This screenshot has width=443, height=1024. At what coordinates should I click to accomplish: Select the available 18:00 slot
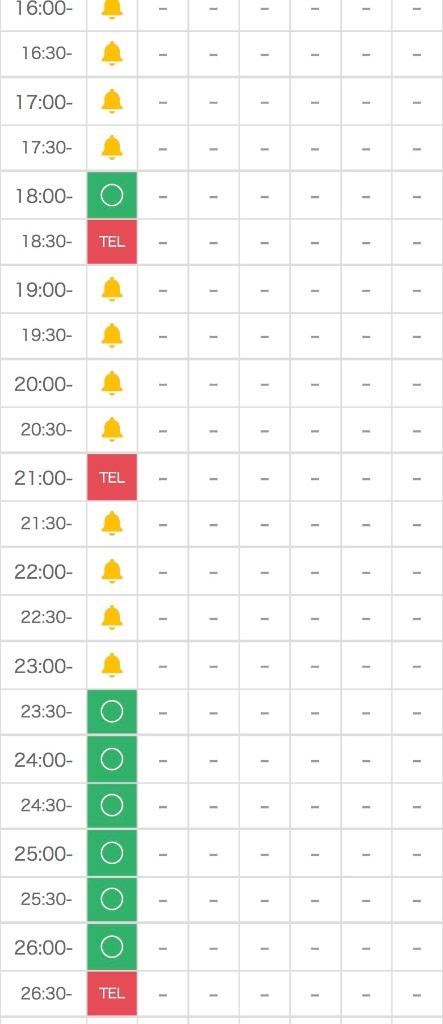[112, 195]
